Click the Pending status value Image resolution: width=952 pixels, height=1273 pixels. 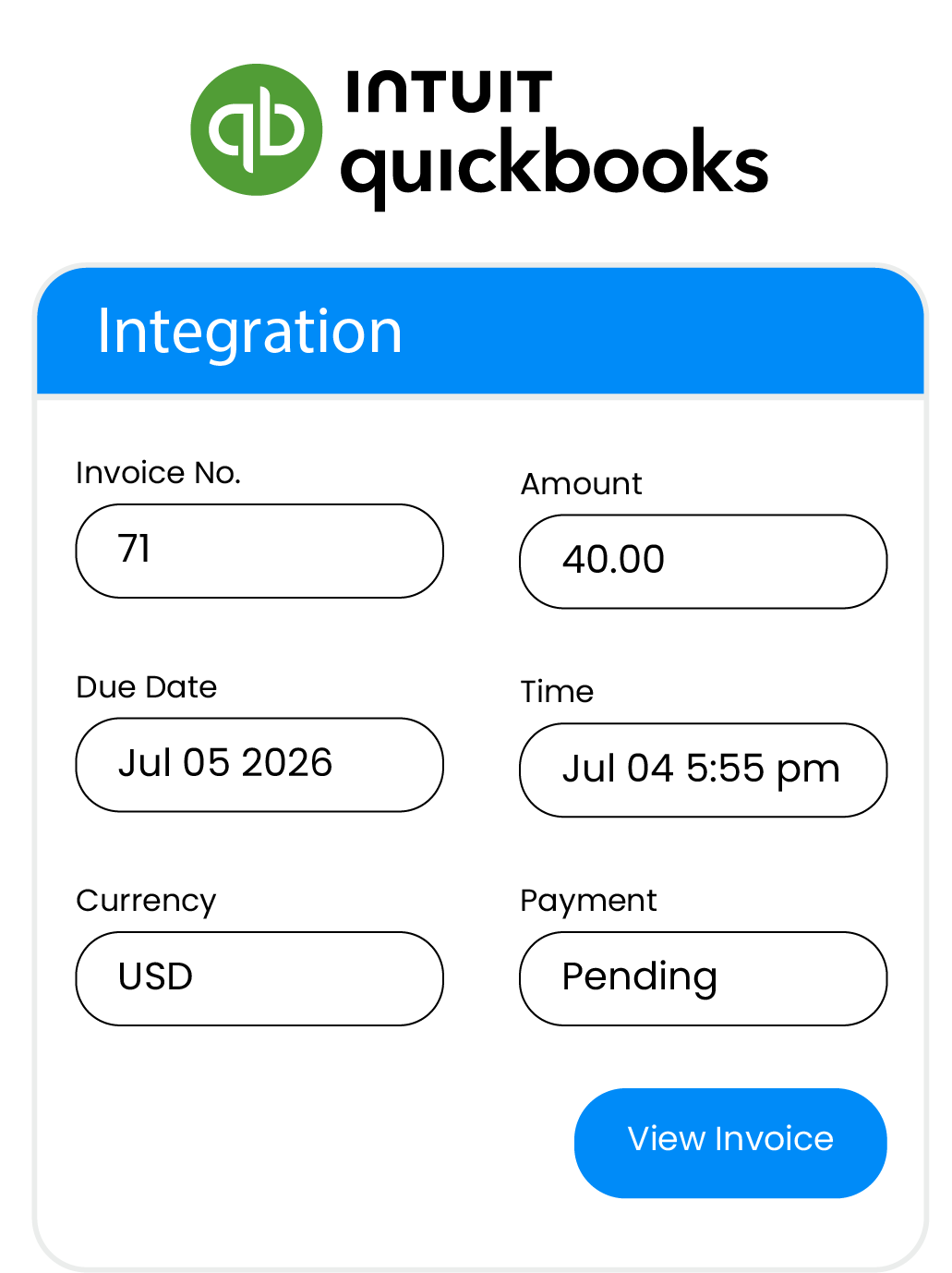tap(640, 977)
